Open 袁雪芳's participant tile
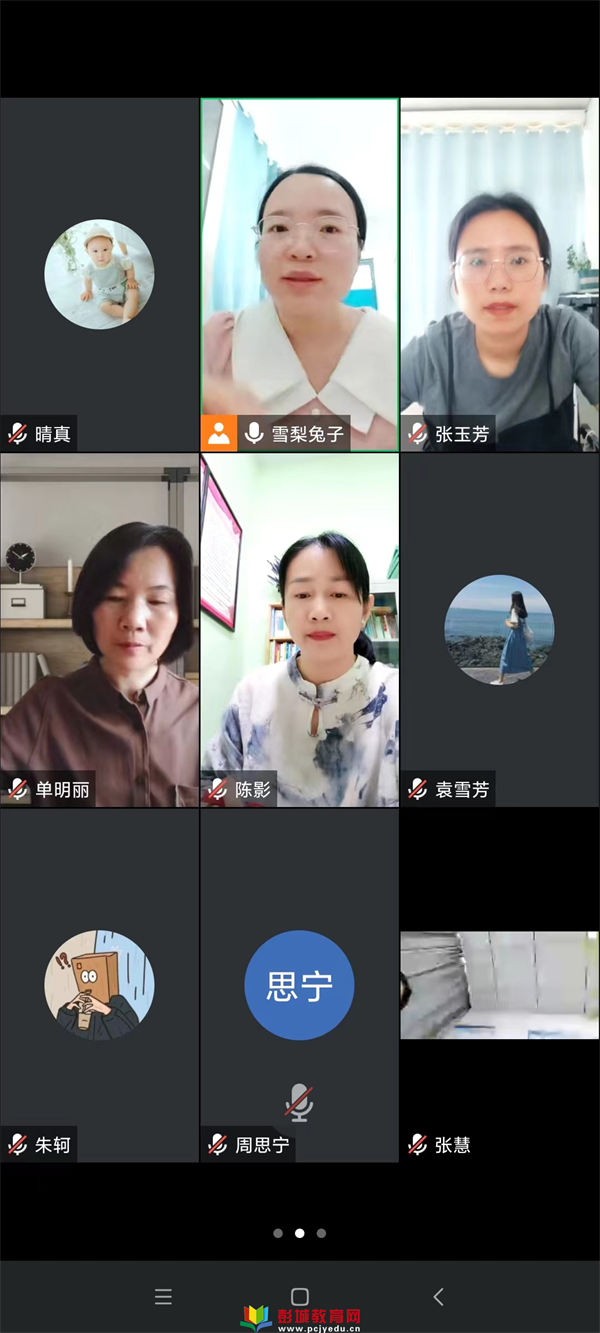600x1333 pixels. pos(499,628)
